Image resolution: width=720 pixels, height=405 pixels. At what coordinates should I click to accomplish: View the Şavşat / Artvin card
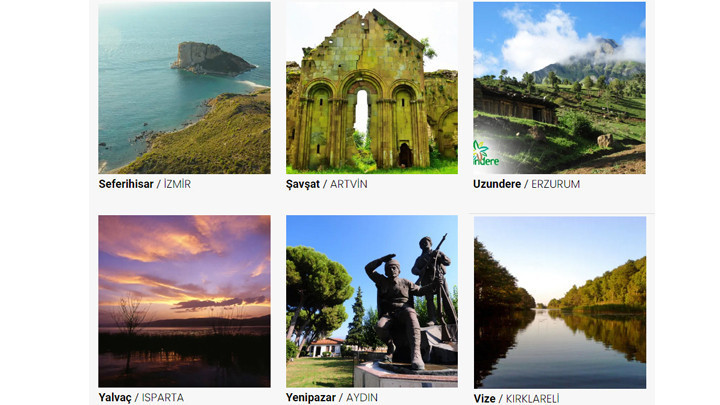[x=371, y=88]
